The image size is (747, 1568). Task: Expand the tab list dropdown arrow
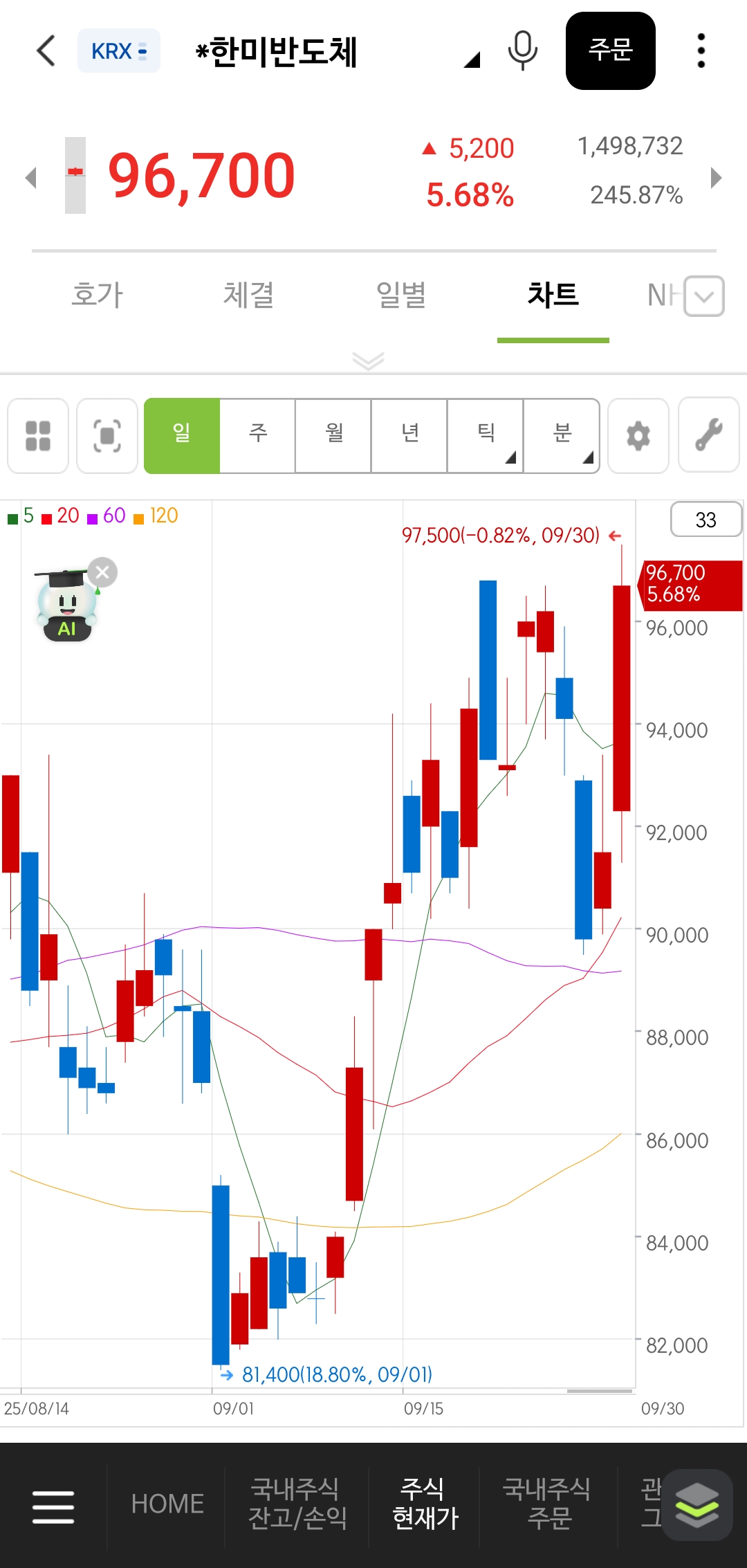[704, 296]
